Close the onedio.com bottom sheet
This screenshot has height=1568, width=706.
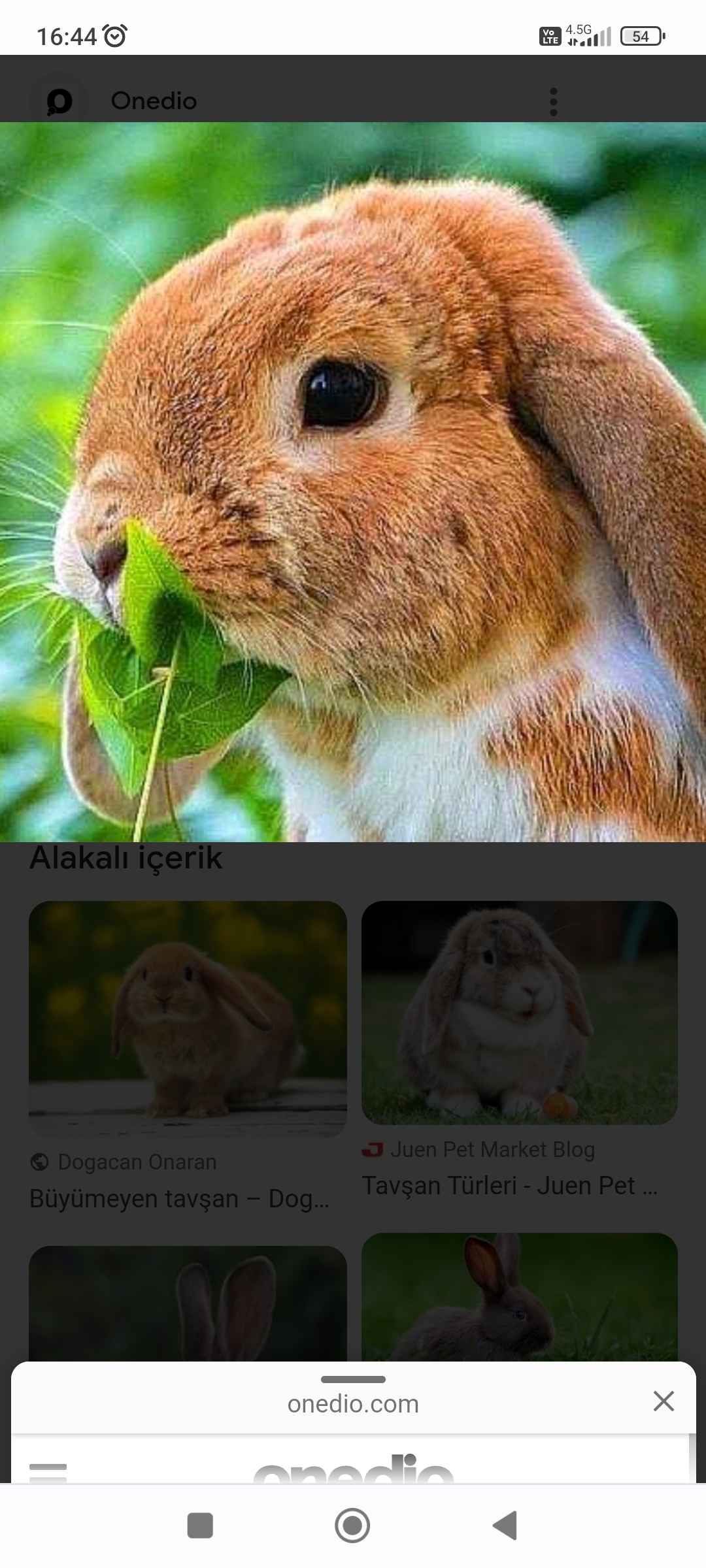(x=664, y=1401)
